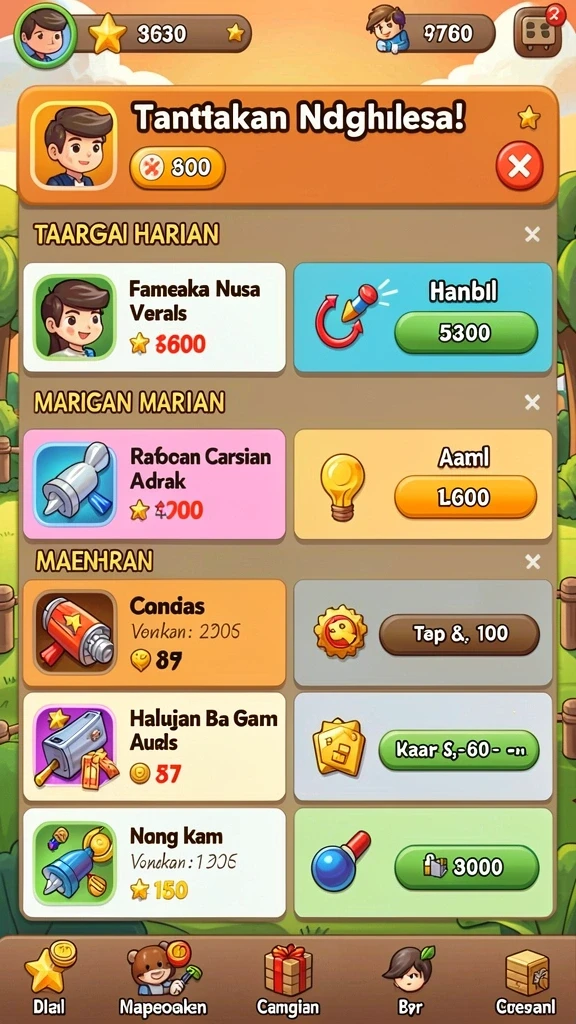Tap the green 5300 Hanbil button

coord(466,332)
